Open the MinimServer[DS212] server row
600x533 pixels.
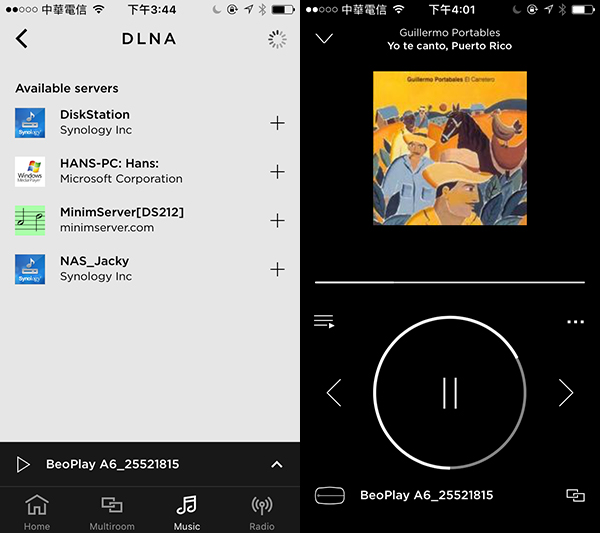point(120,220)
